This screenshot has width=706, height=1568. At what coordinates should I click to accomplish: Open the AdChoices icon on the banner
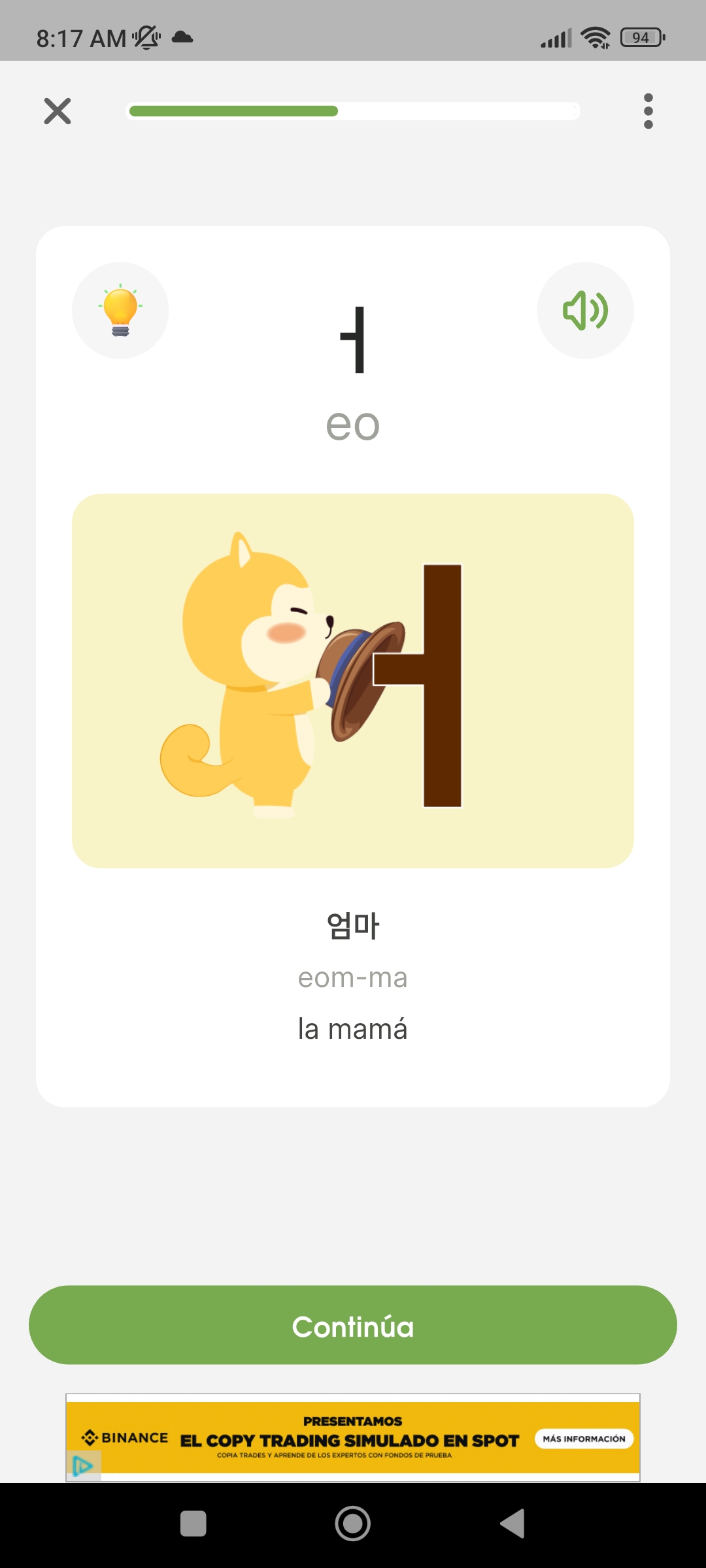[x=82, y=1465]
